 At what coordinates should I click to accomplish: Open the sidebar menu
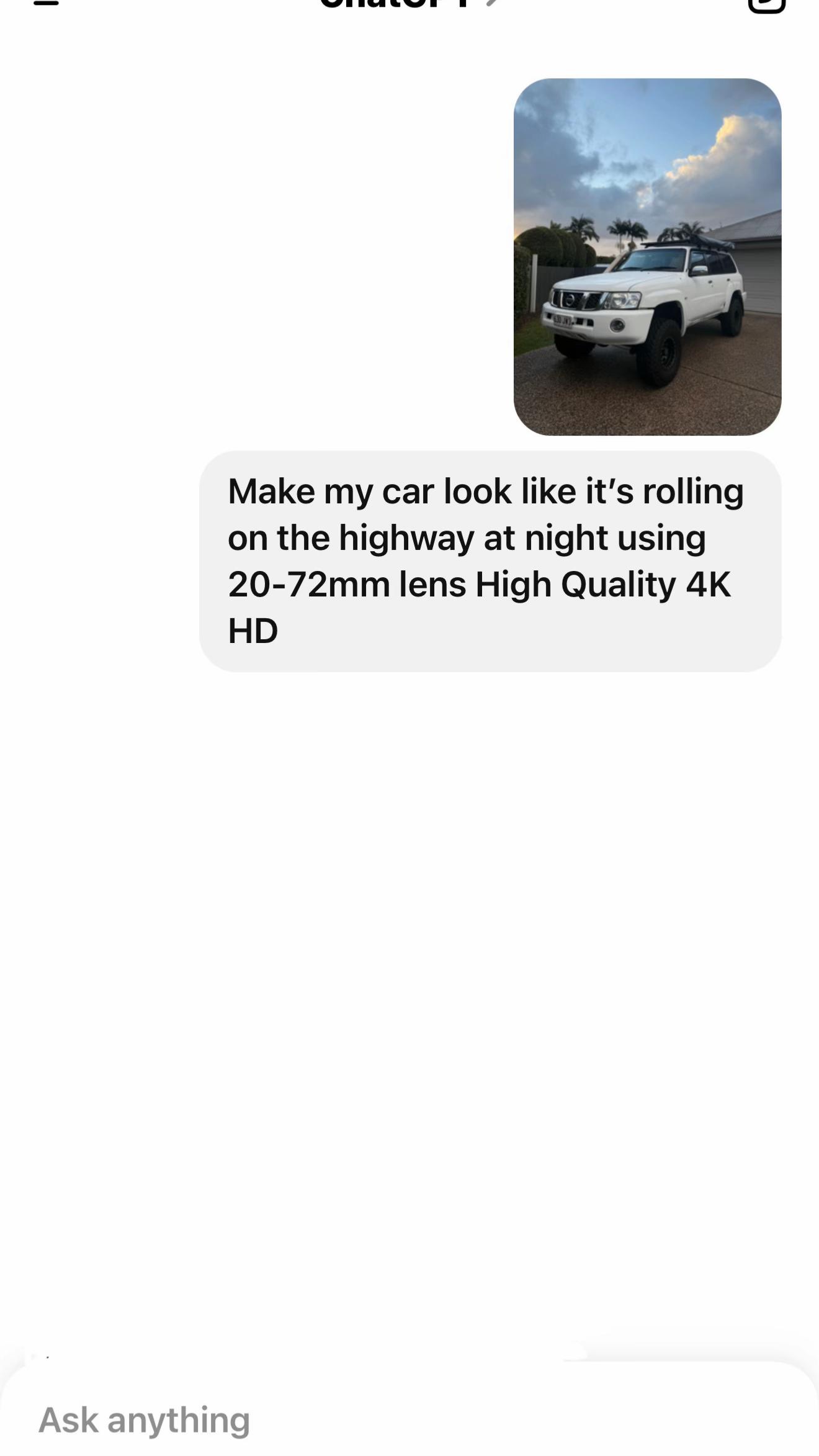click(46, 2)
